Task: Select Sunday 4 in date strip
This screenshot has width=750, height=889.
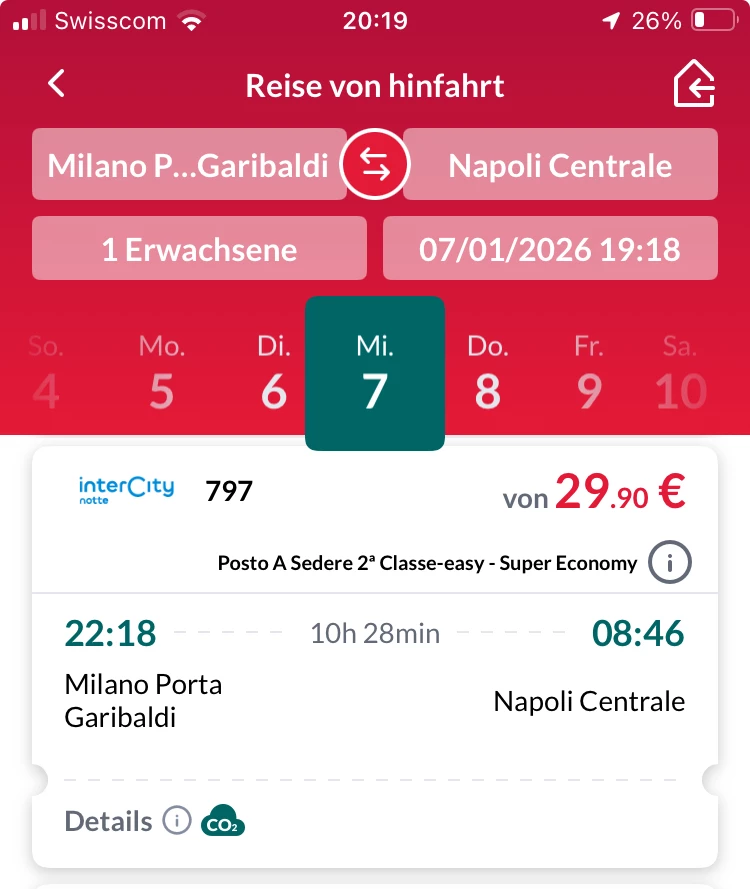Action: tap(46, 375)
